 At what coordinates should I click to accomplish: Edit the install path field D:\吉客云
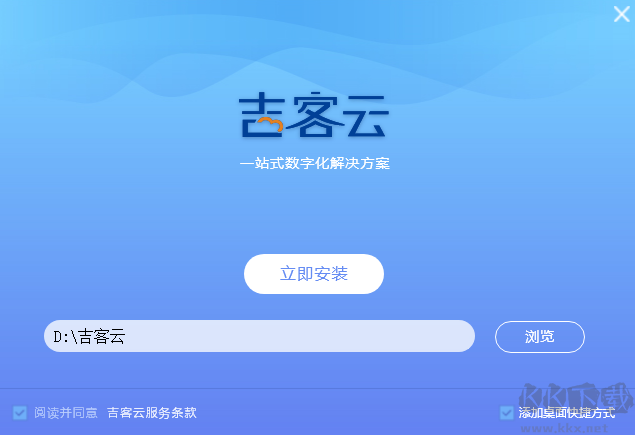click(x=258, y=337)
